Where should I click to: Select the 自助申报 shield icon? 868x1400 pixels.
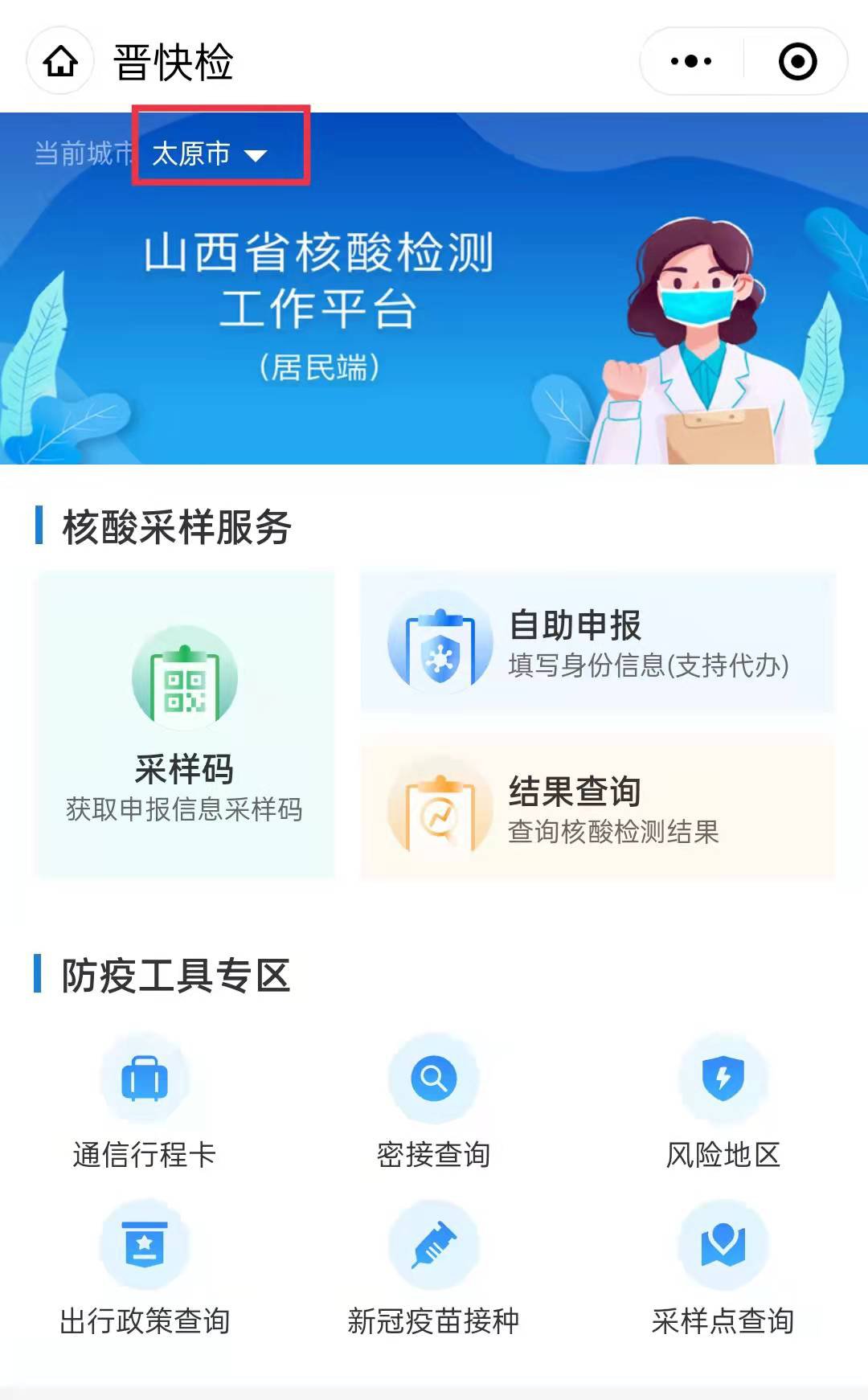[x=438, y=643]
